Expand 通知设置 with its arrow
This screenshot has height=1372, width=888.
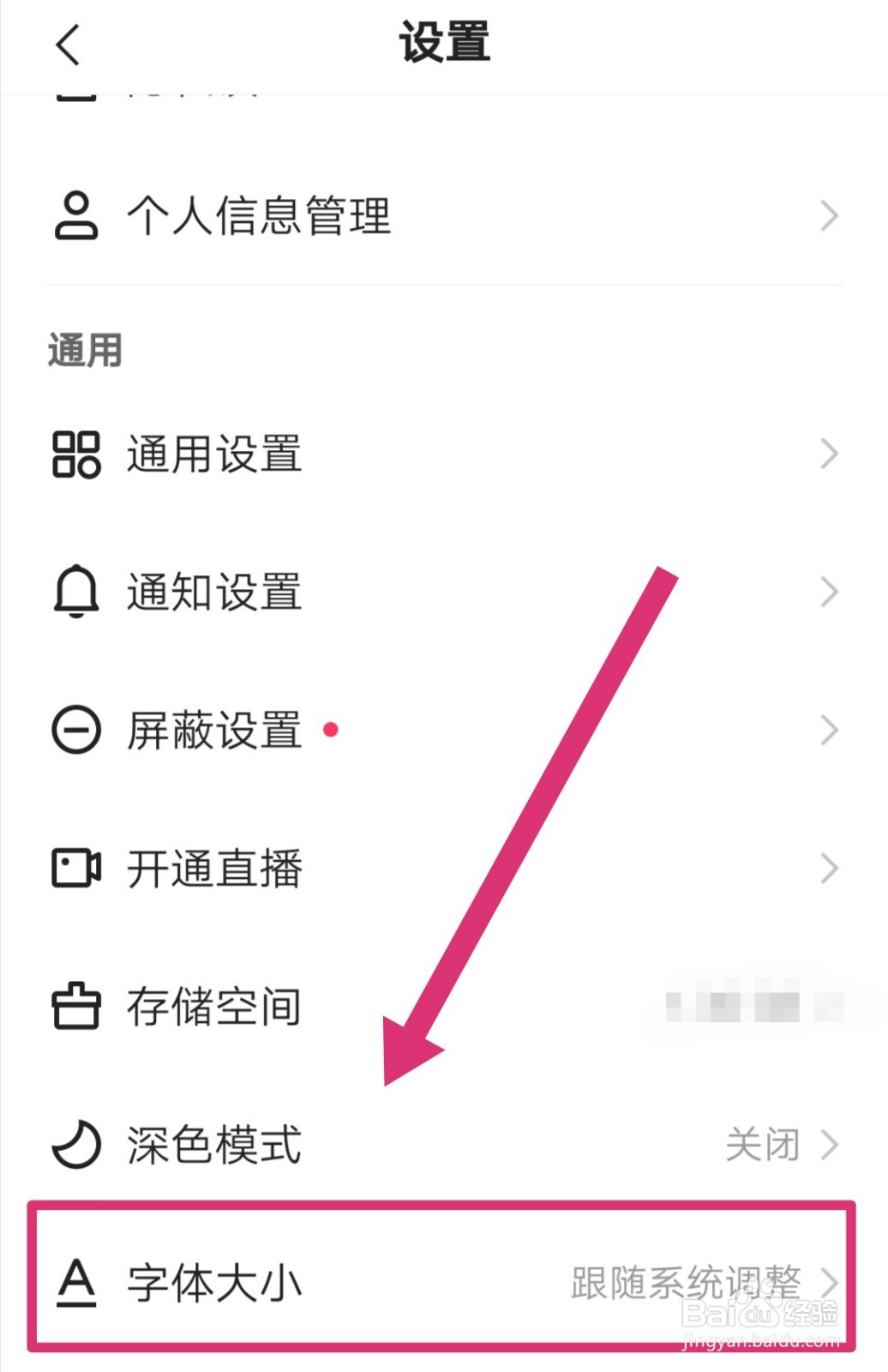(828, 592)
